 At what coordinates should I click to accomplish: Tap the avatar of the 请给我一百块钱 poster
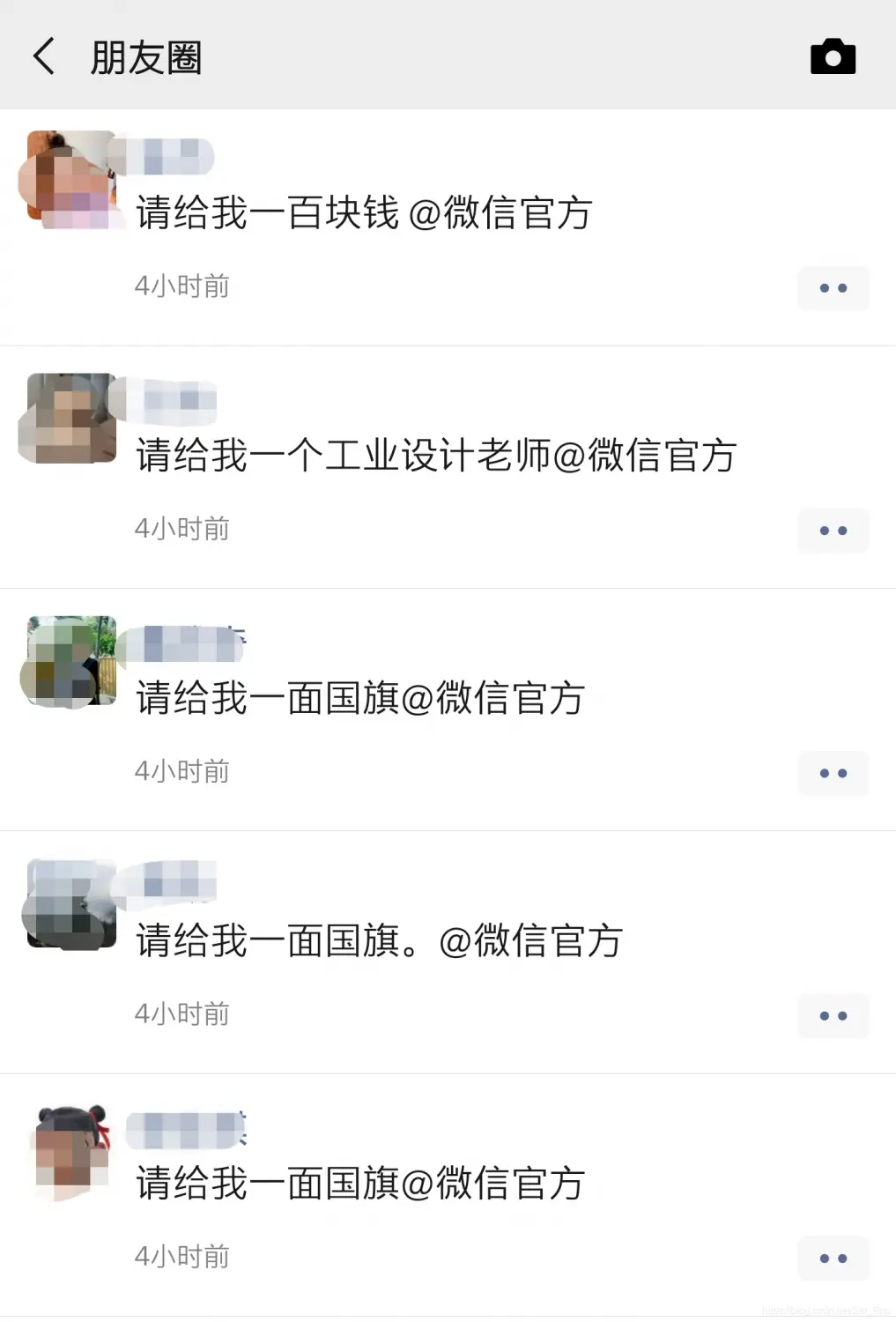click(x=70, y=180)
